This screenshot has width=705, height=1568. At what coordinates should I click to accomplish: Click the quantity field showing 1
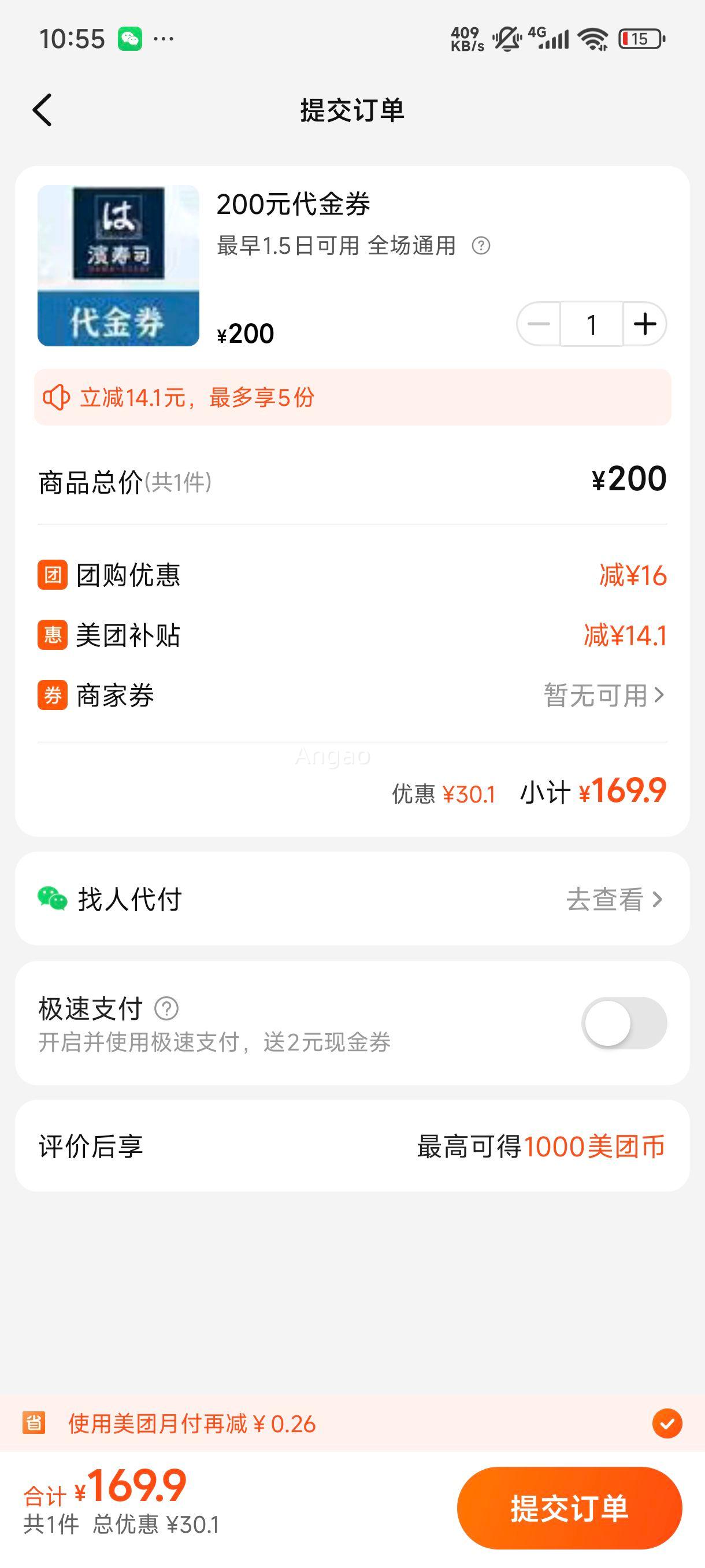(x=591, y=324)
